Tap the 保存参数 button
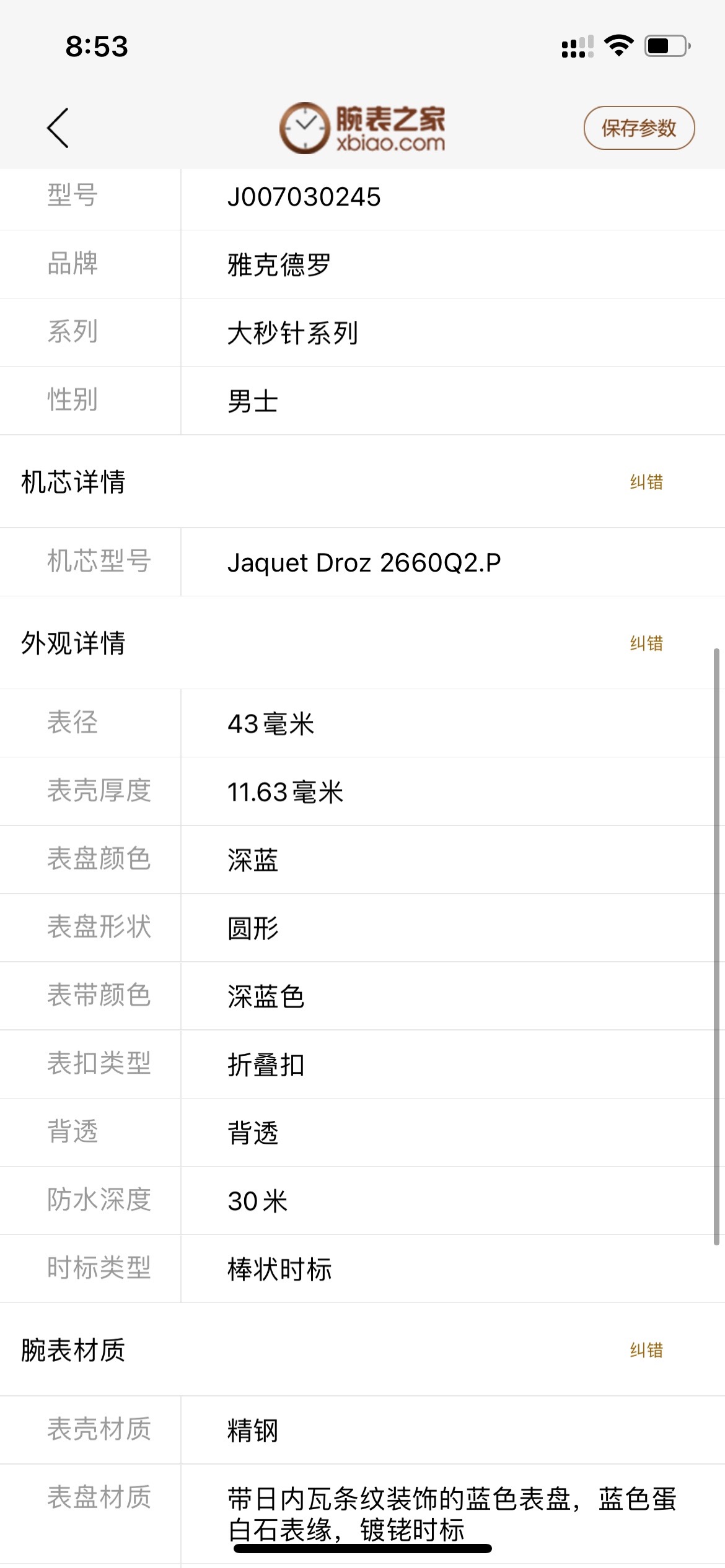Viewport: 725px width, 1568px height. click(639, 128)
